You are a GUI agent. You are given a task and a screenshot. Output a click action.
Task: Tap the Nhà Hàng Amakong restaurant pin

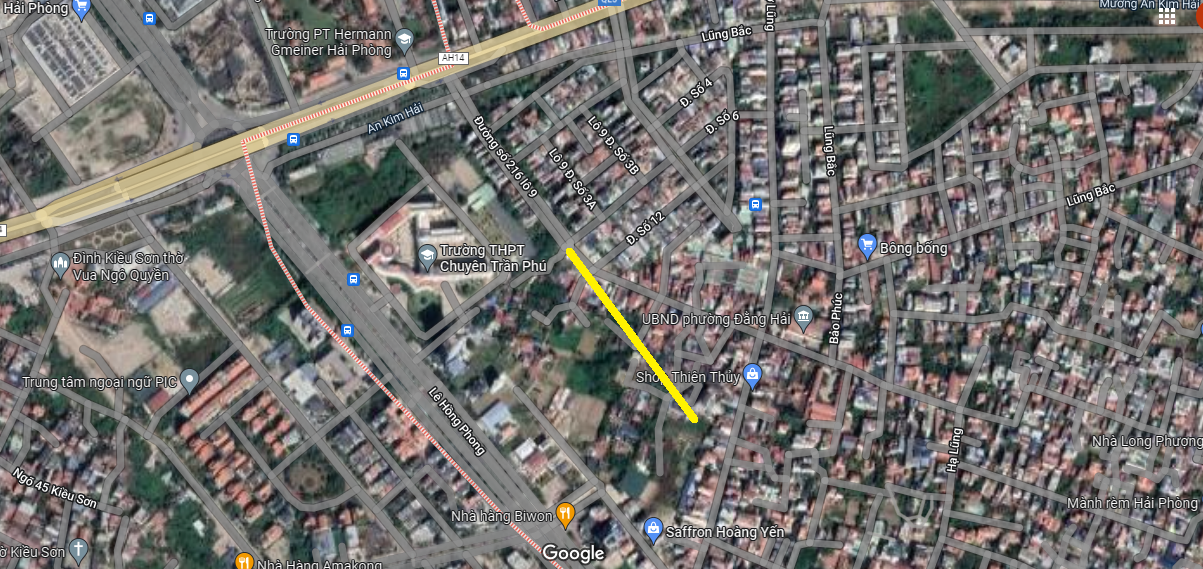click(242, 561)
